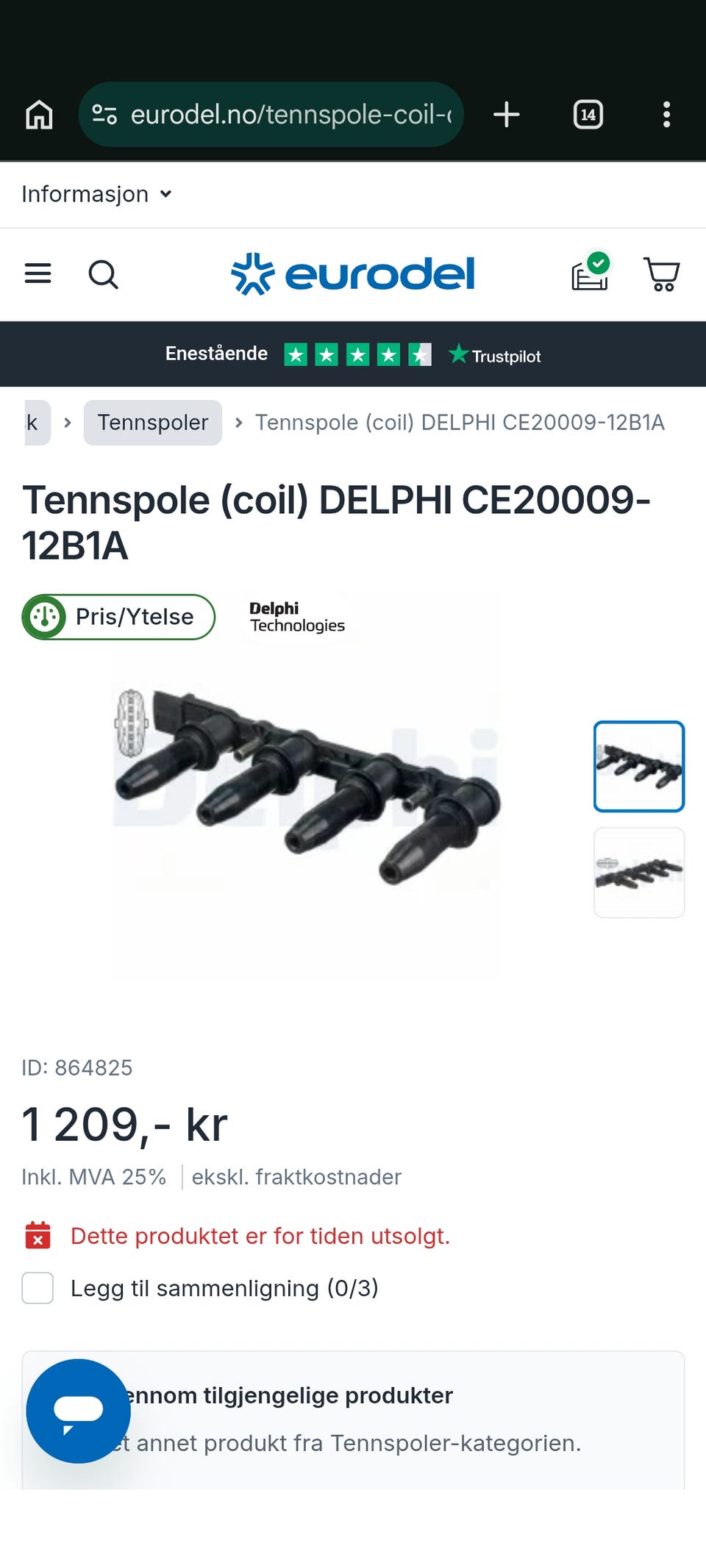Screen dimensions: 706x1568
Task: Tap the Pris/Ytelse badge
Action: tap(118, 617)
